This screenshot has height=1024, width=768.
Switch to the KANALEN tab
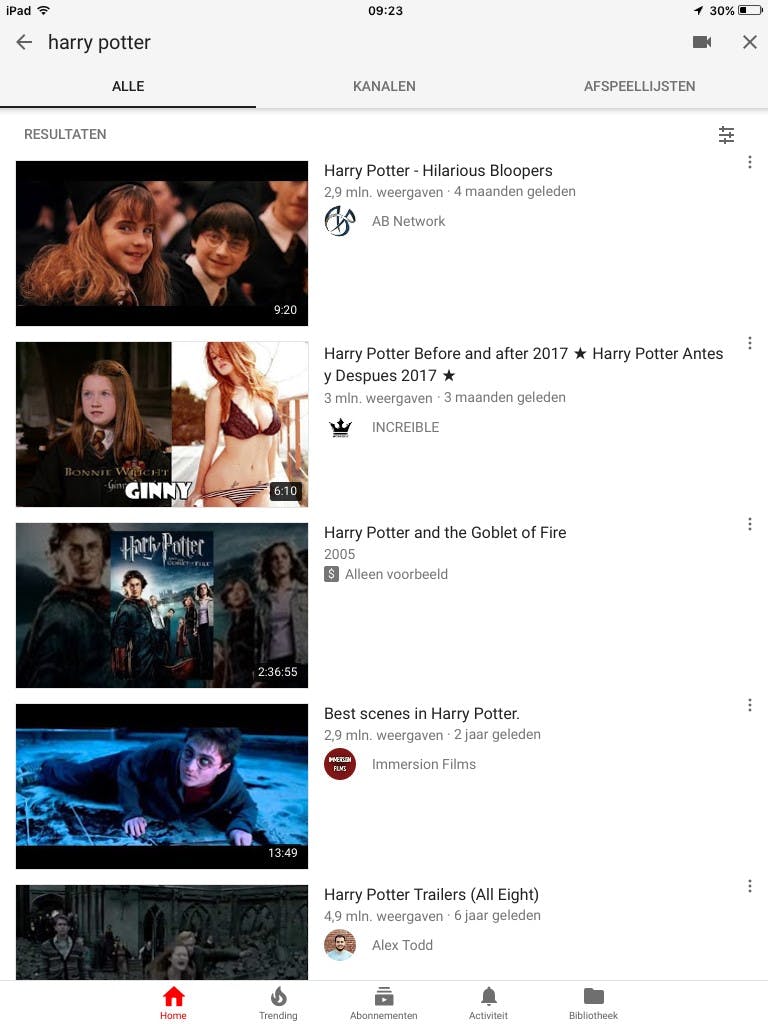pyautogui.click(x=384, y=86)
